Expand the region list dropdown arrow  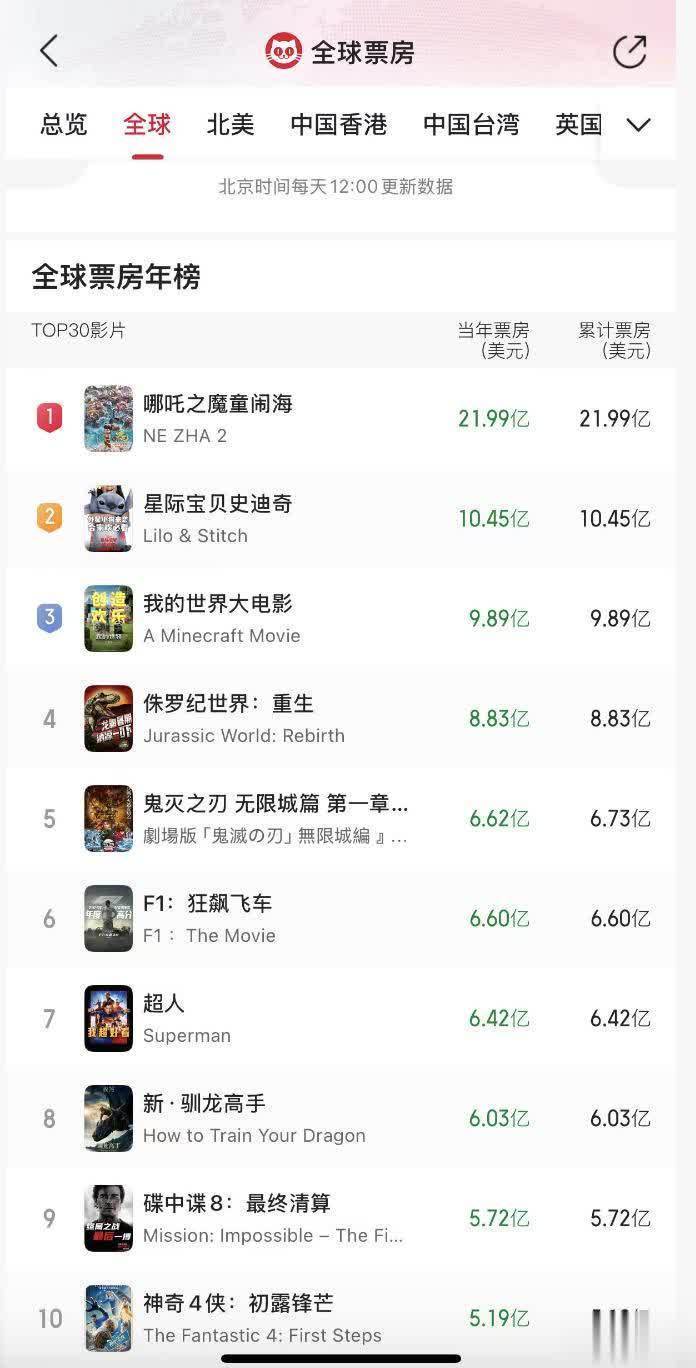[x=638, y=125]
